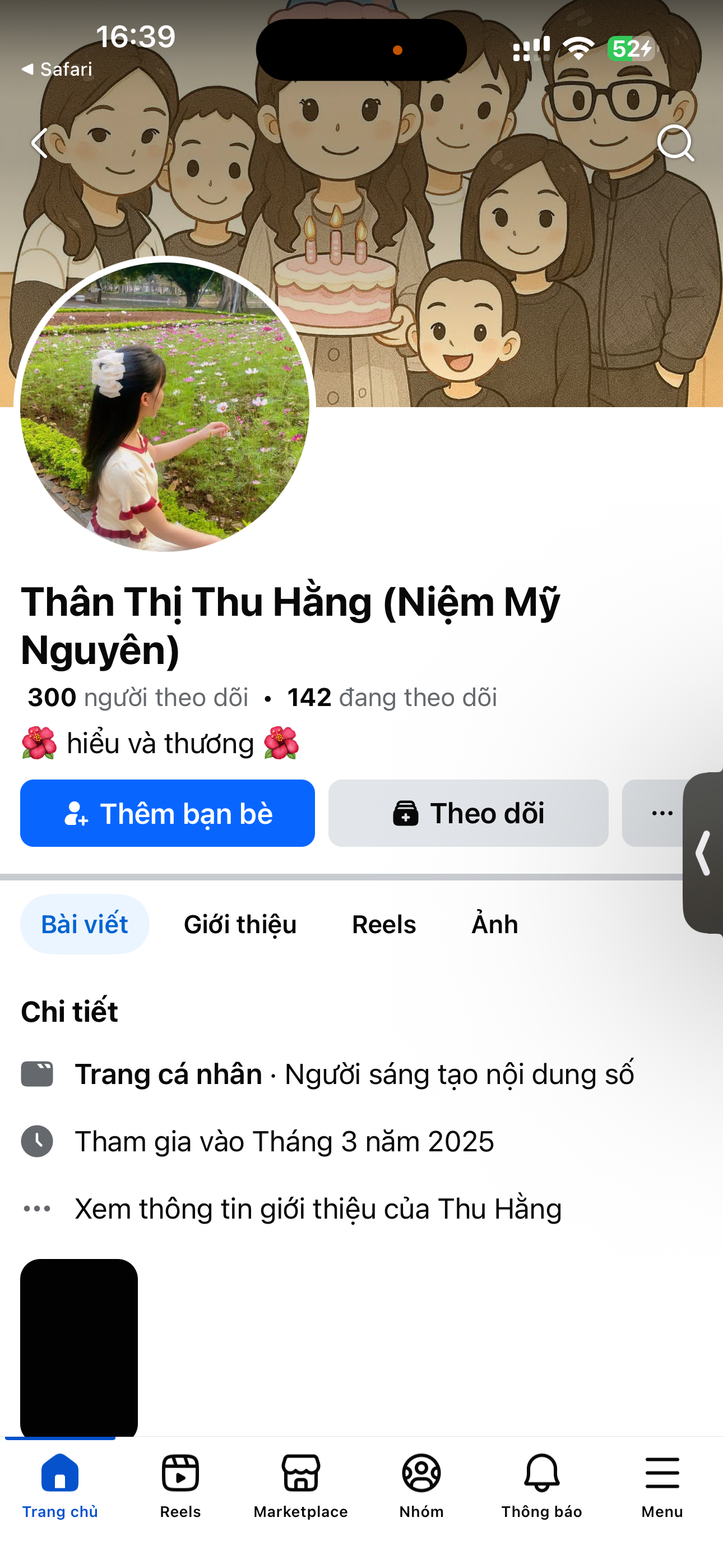Viewport: 723px width, 1568px height.
Task: Switch to the Bài viết tab
Action: [x=85, y=924]
